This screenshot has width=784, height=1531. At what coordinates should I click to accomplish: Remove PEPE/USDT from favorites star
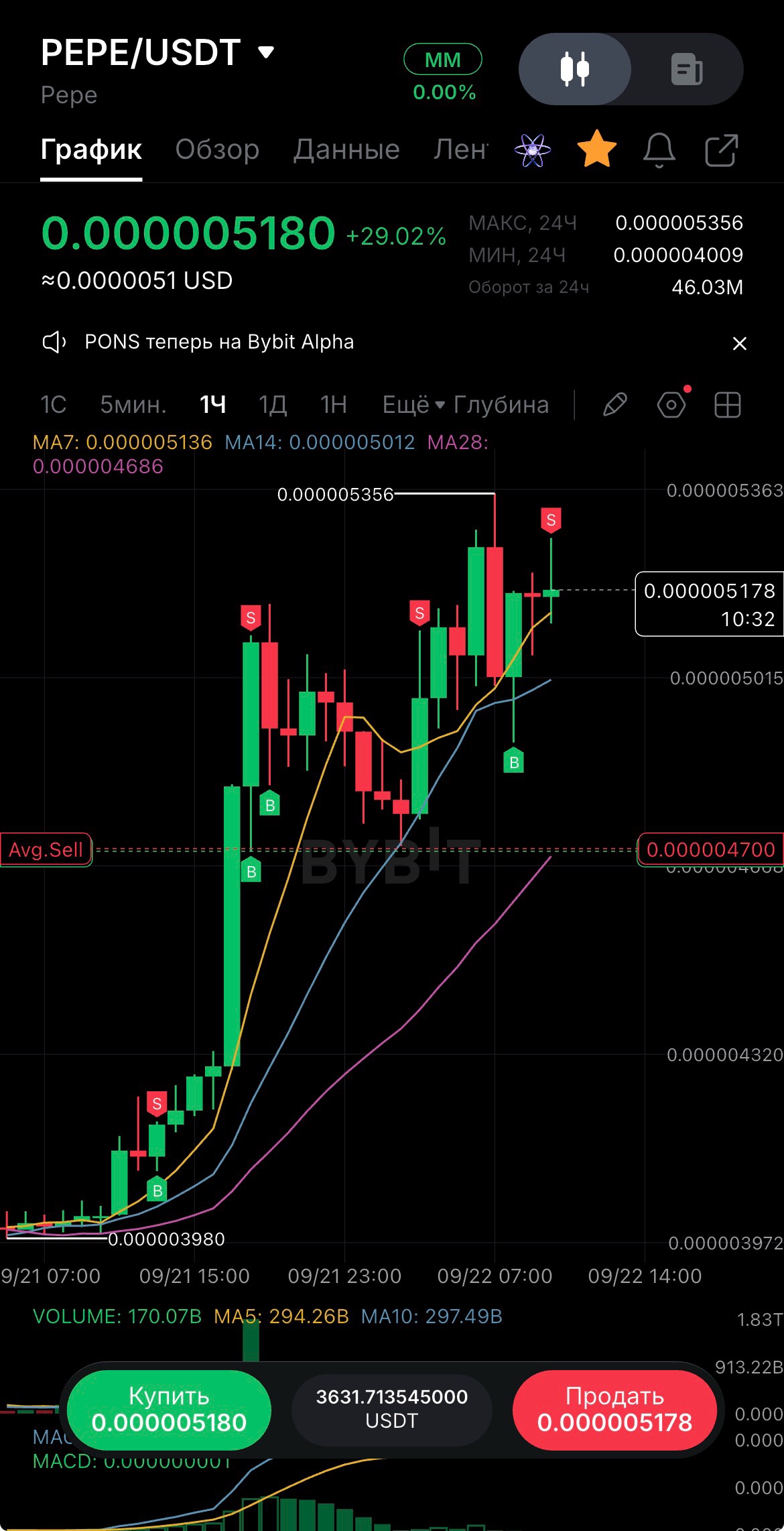coord(596,149)
